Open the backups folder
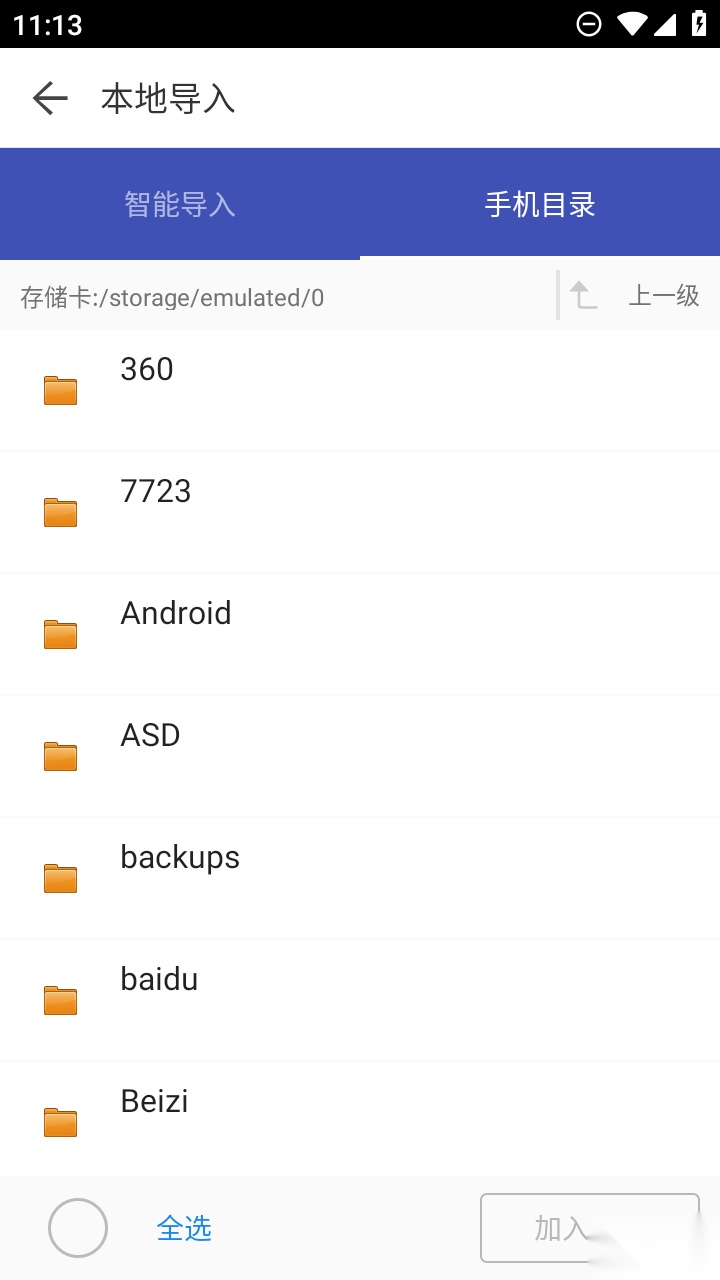The width and height of the screenshot is (720, 1280). tap(360, 878)
